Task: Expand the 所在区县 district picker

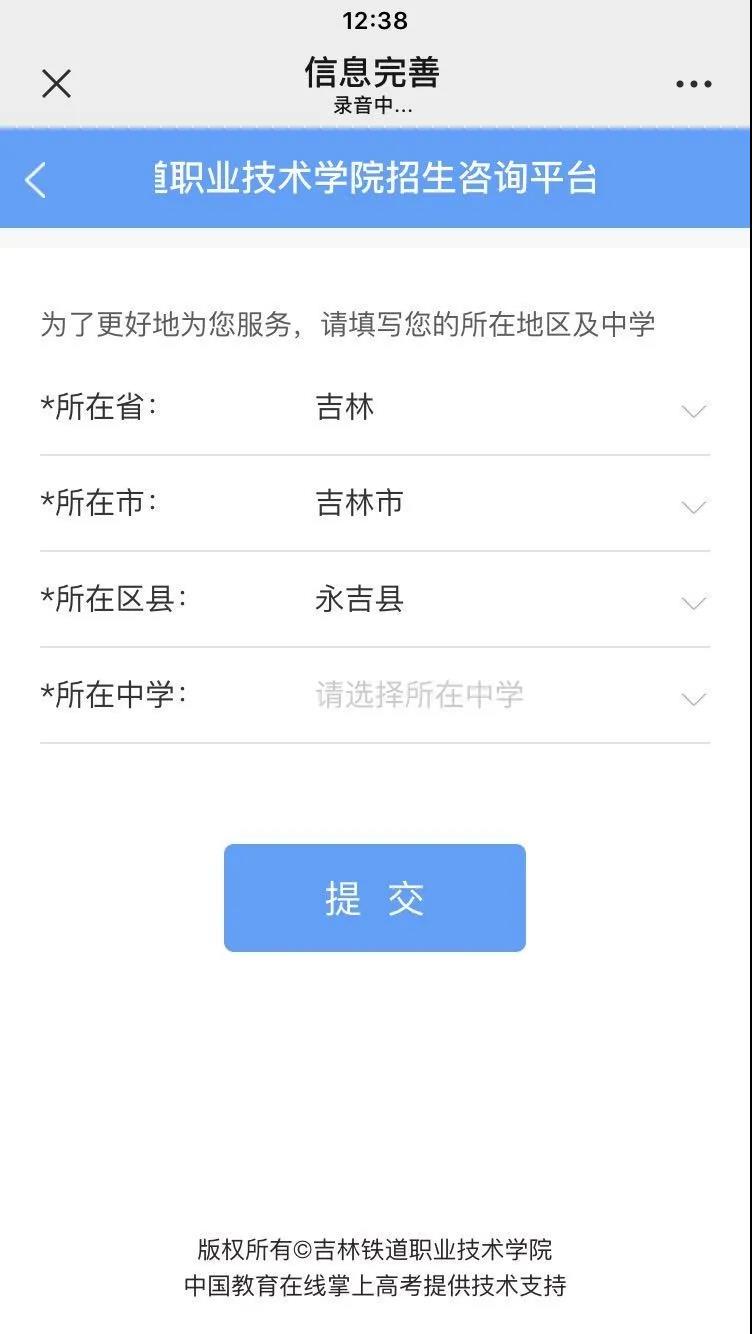Action: pyautogui.click(x=375, y=600)
